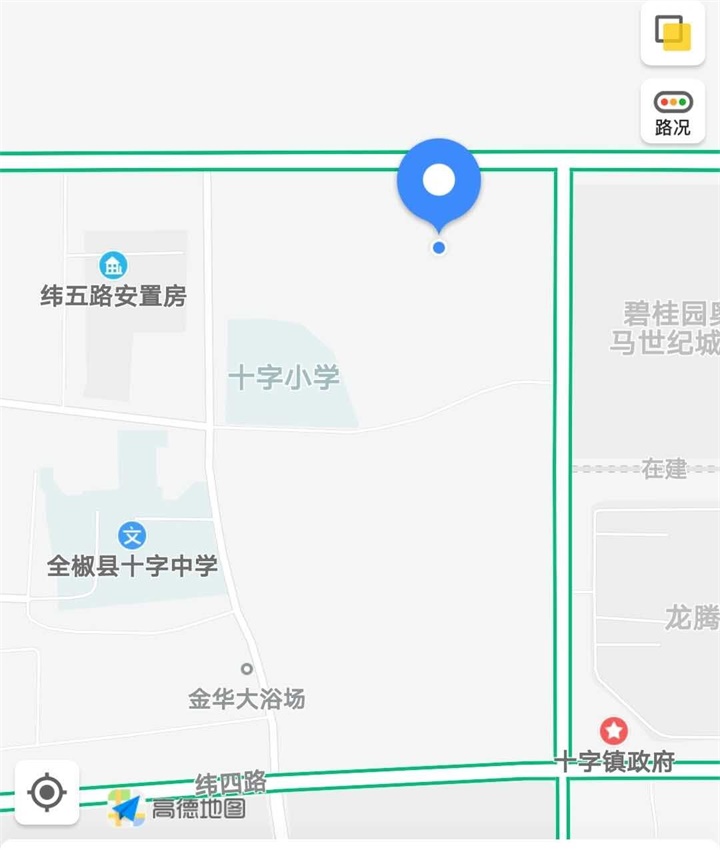Select the 全椒县十字中学 school marker
The image size is (720, 850).
(132, 536)
